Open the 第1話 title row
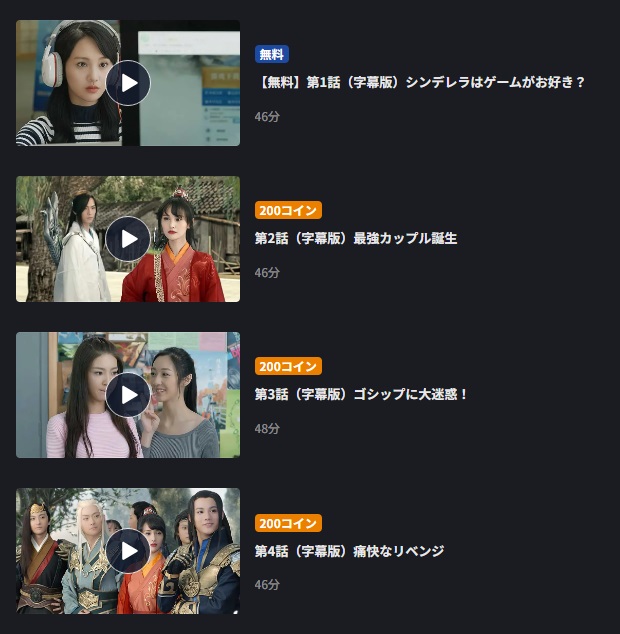 419,82
